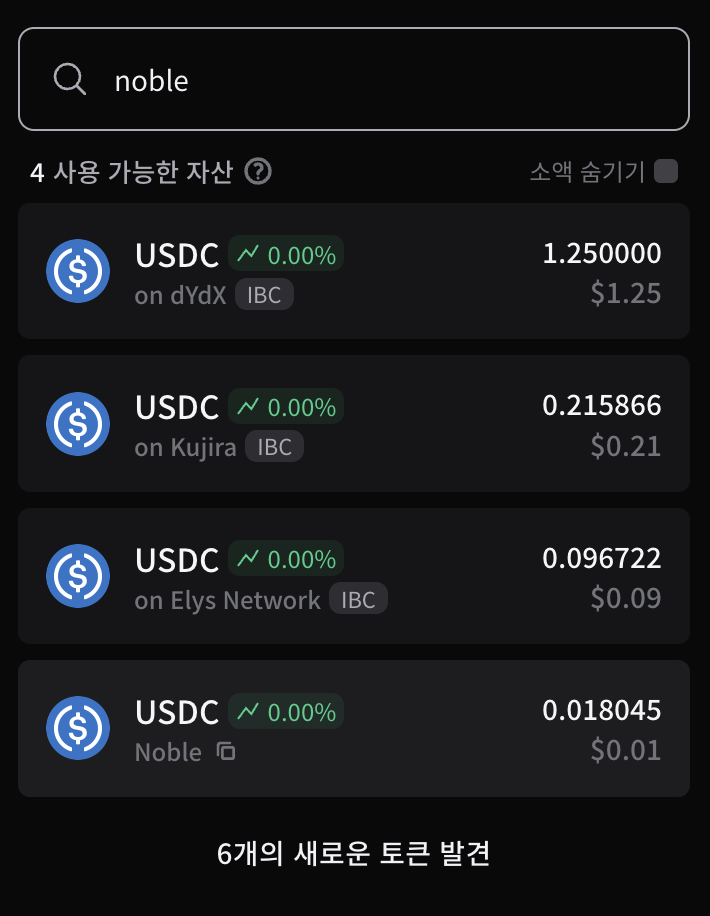Pick USDC on Elys Network
The image size is (710, 916).
tap(354, 576)
